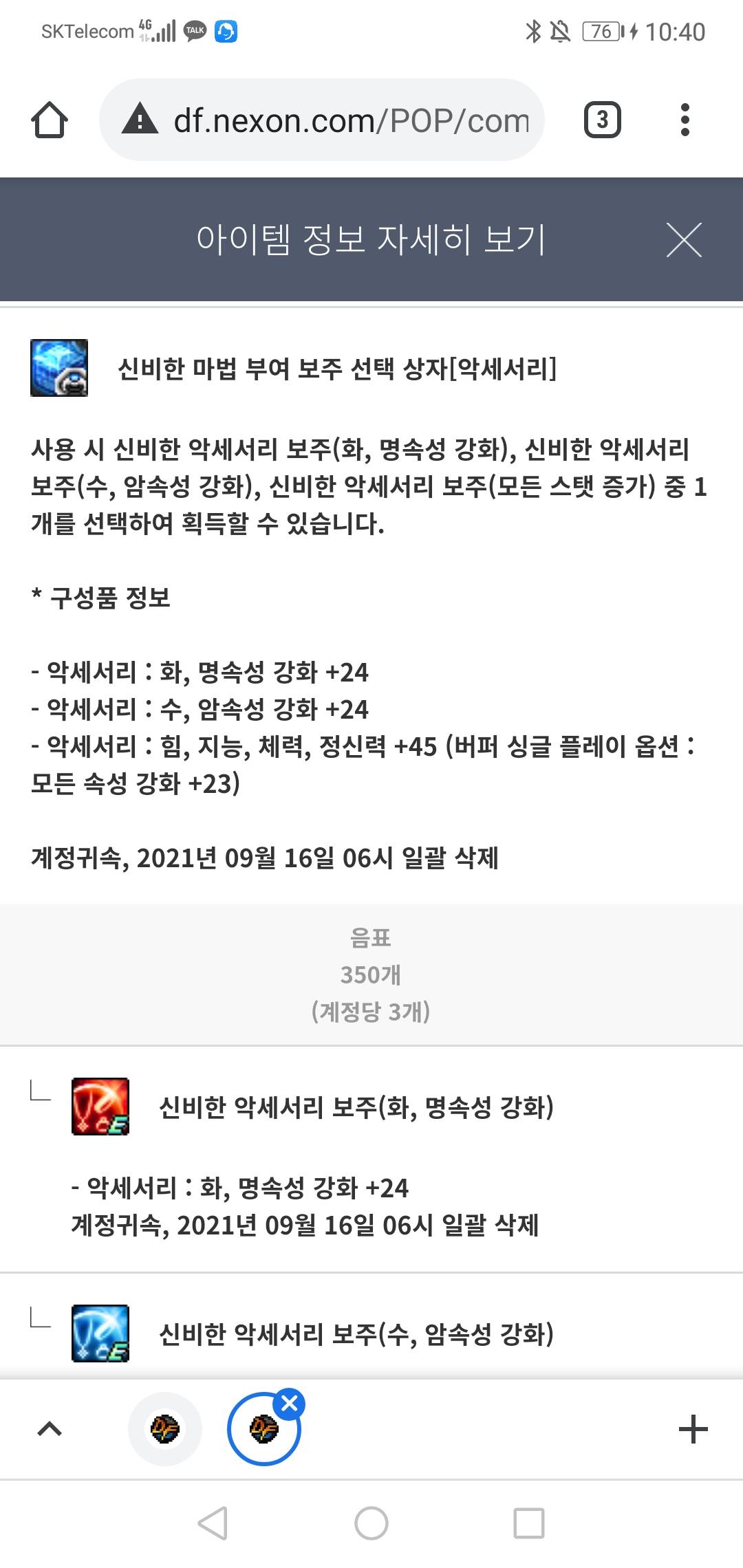The height and width of the screenshot is (1568, 743).
Task: Go back using the system back button
Action: (x=213, y=1523)
